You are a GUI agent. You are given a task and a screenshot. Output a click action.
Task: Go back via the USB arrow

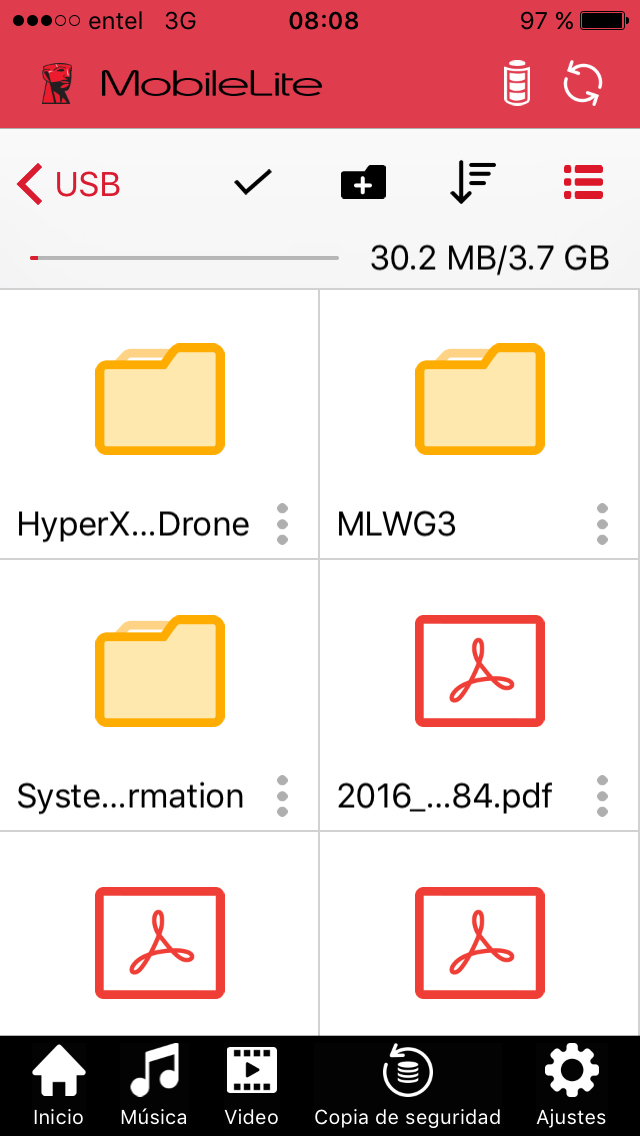point(68,184)
